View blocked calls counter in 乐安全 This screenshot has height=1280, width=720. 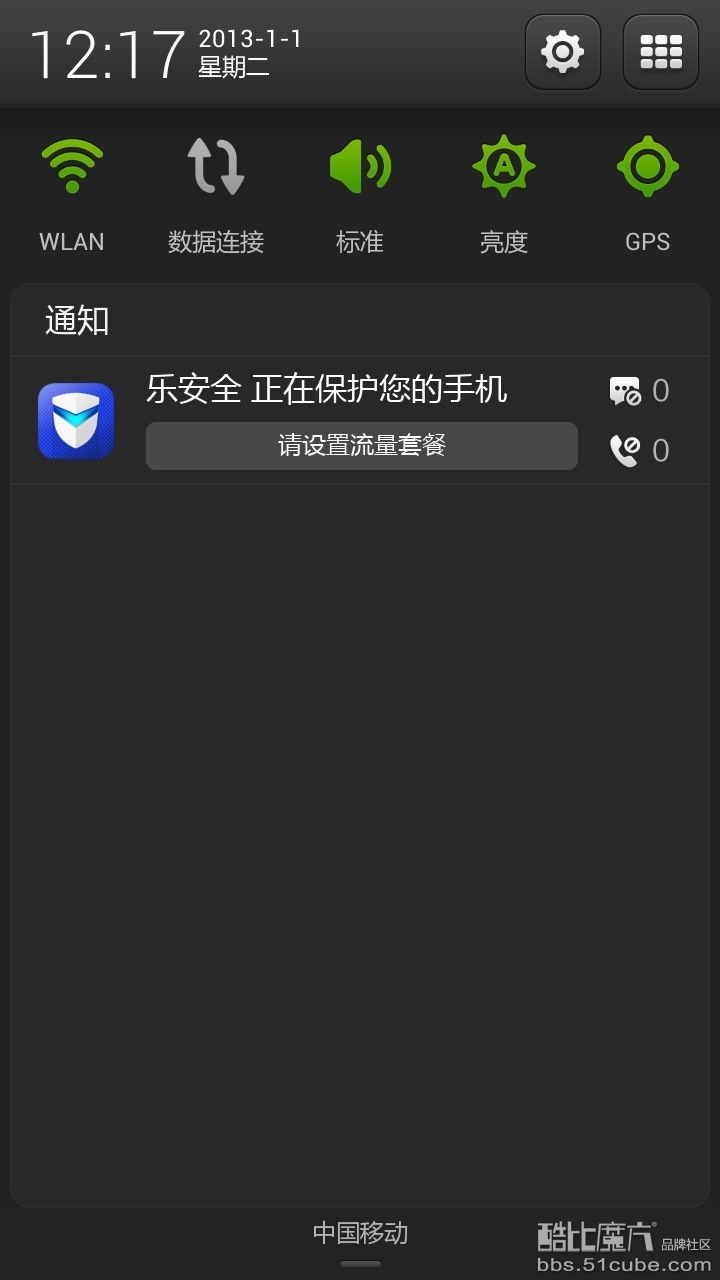639,451
